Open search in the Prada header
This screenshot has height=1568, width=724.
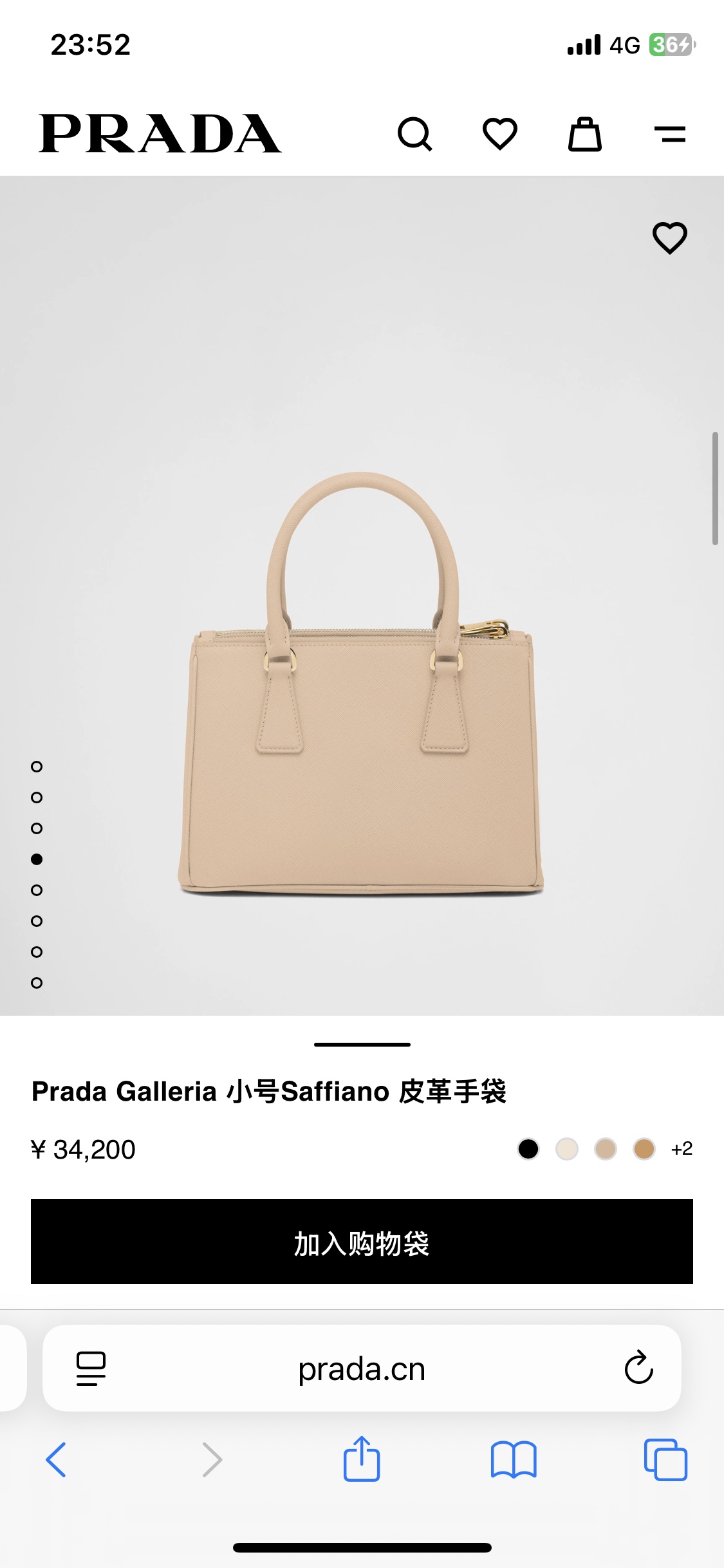coord(415,134)
